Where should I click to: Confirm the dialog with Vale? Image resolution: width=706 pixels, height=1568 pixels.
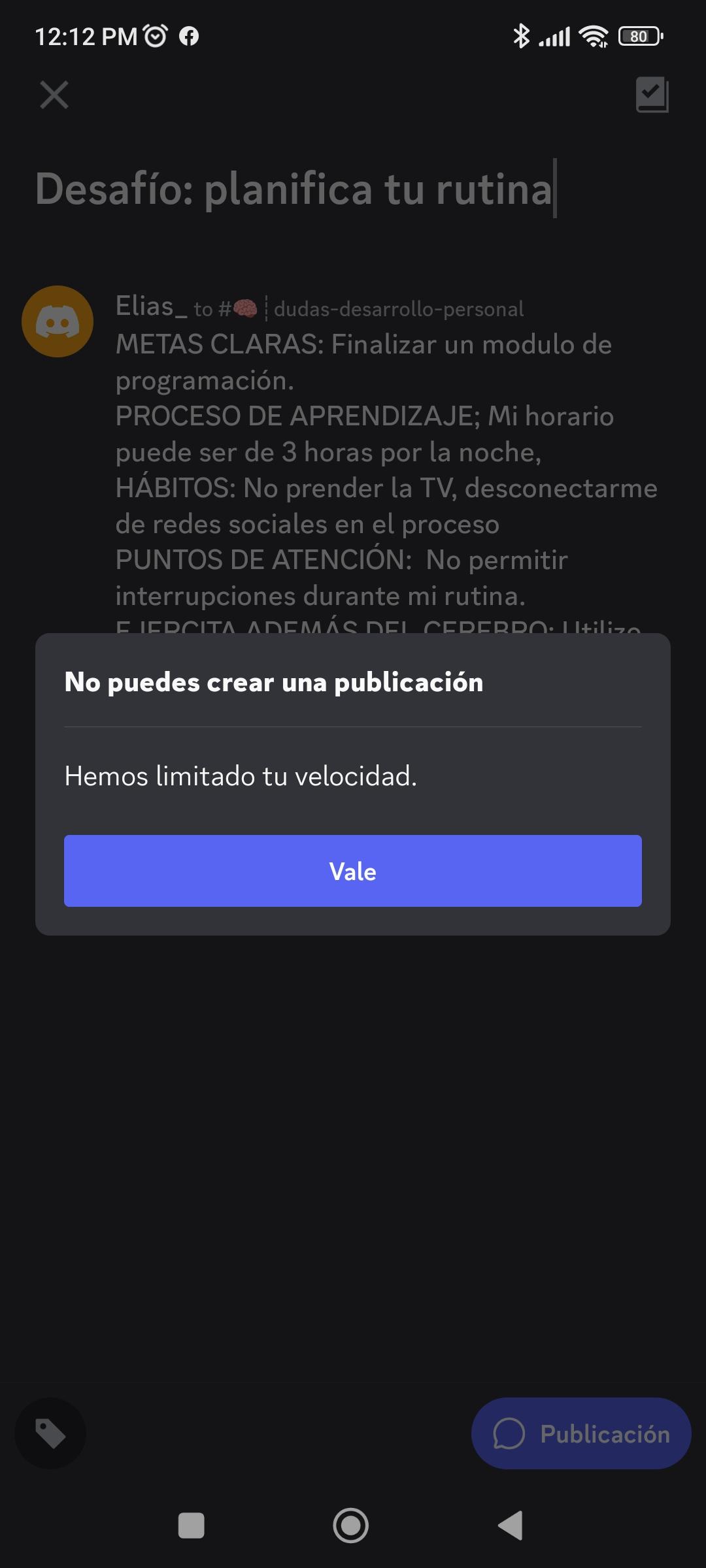point(352,871)
